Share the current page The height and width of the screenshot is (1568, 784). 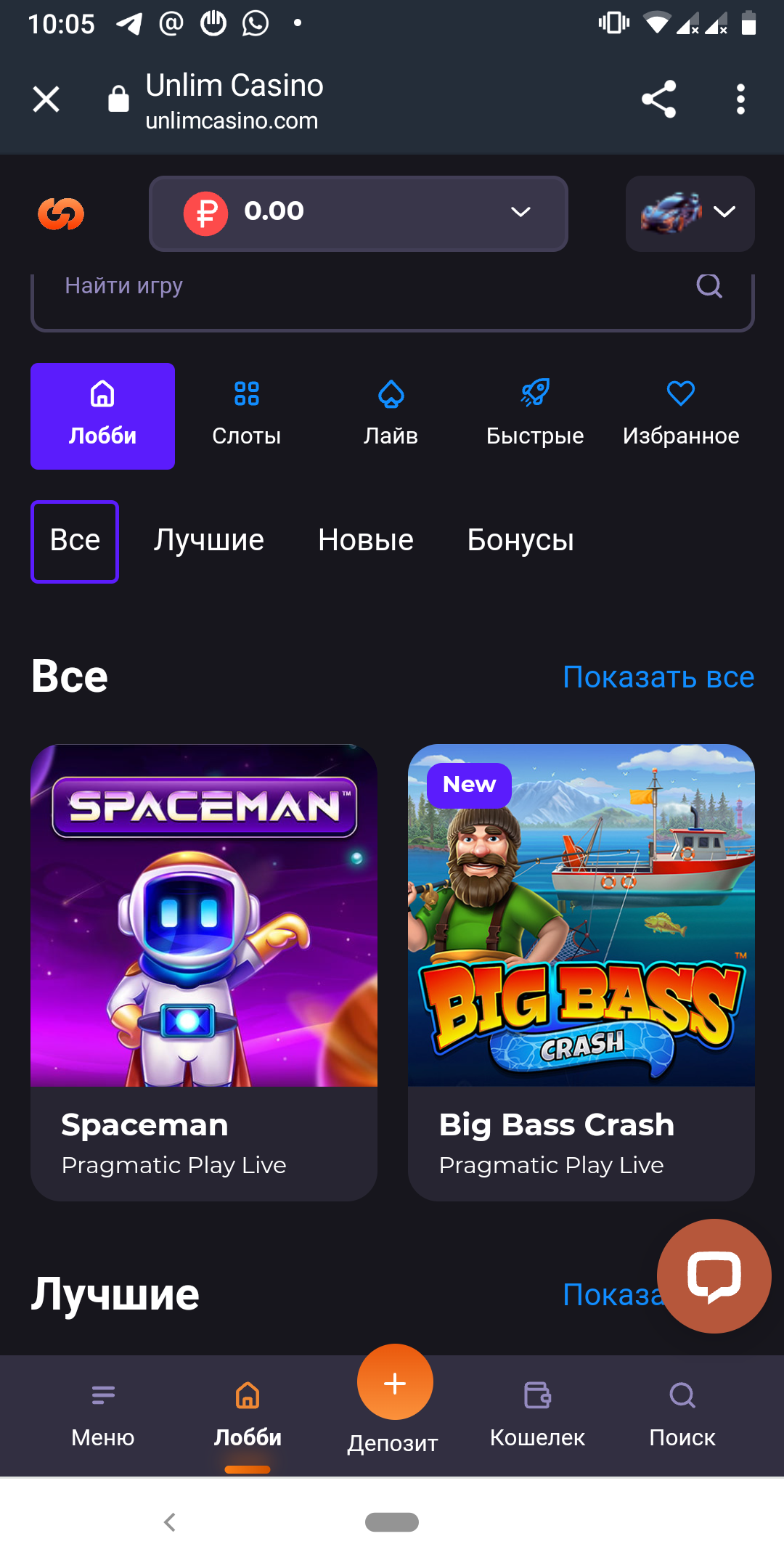tap(658, 99)
